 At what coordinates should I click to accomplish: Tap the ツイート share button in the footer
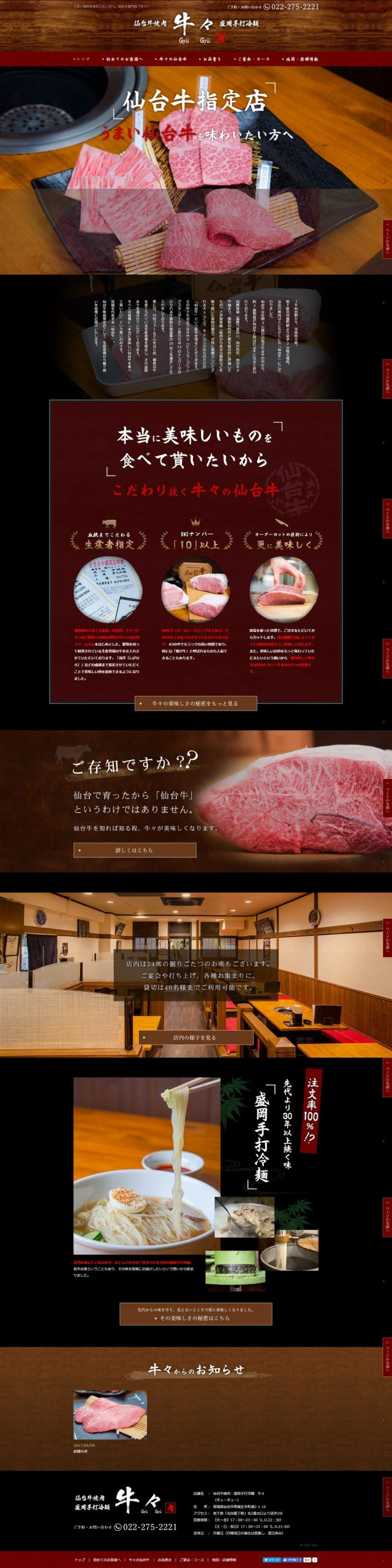[x=272, y=1560]
